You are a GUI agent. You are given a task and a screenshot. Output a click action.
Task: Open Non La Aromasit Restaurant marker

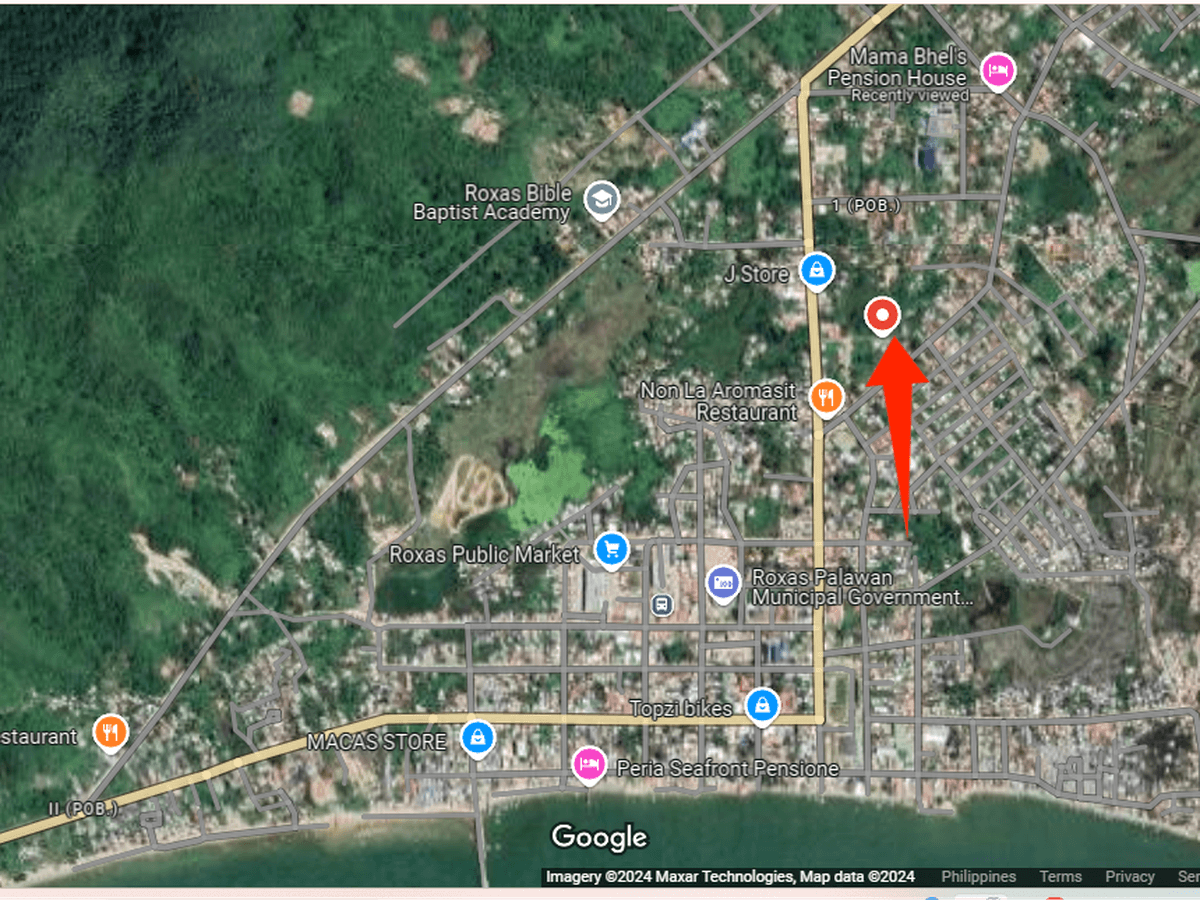825,398
